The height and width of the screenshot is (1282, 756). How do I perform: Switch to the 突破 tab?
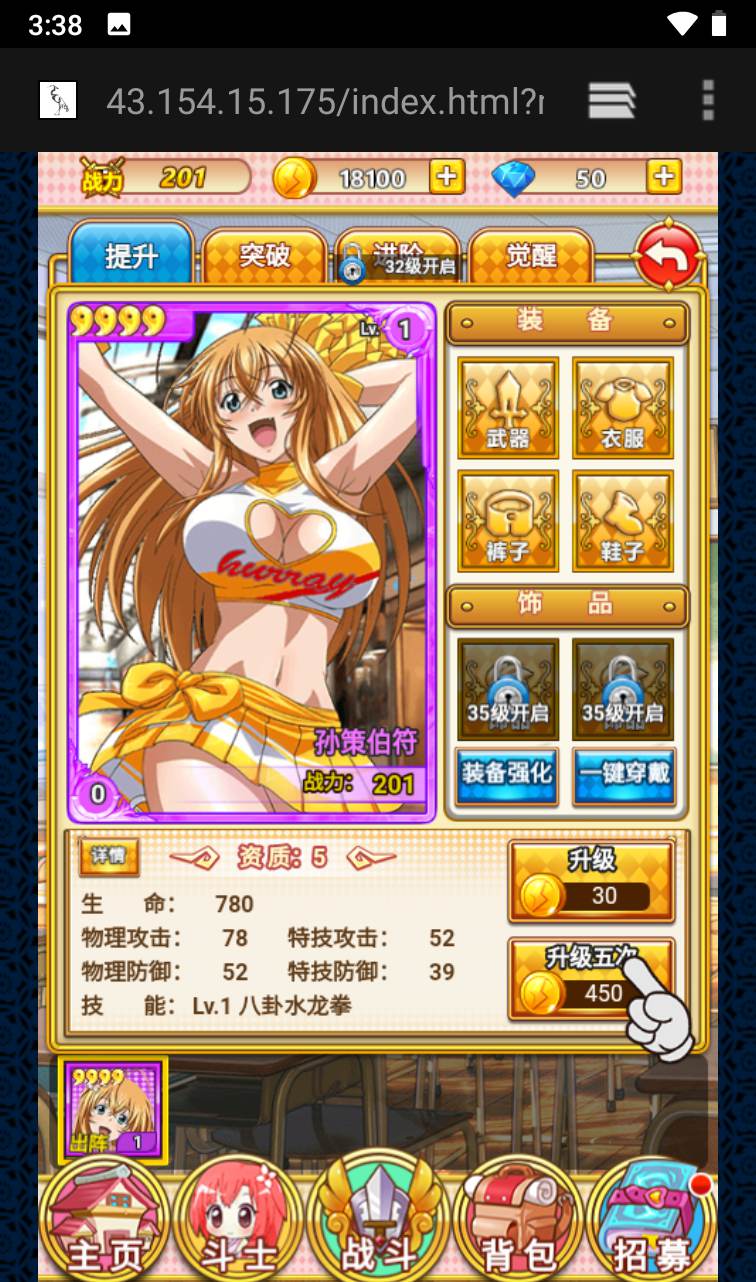tap(265, 256)
